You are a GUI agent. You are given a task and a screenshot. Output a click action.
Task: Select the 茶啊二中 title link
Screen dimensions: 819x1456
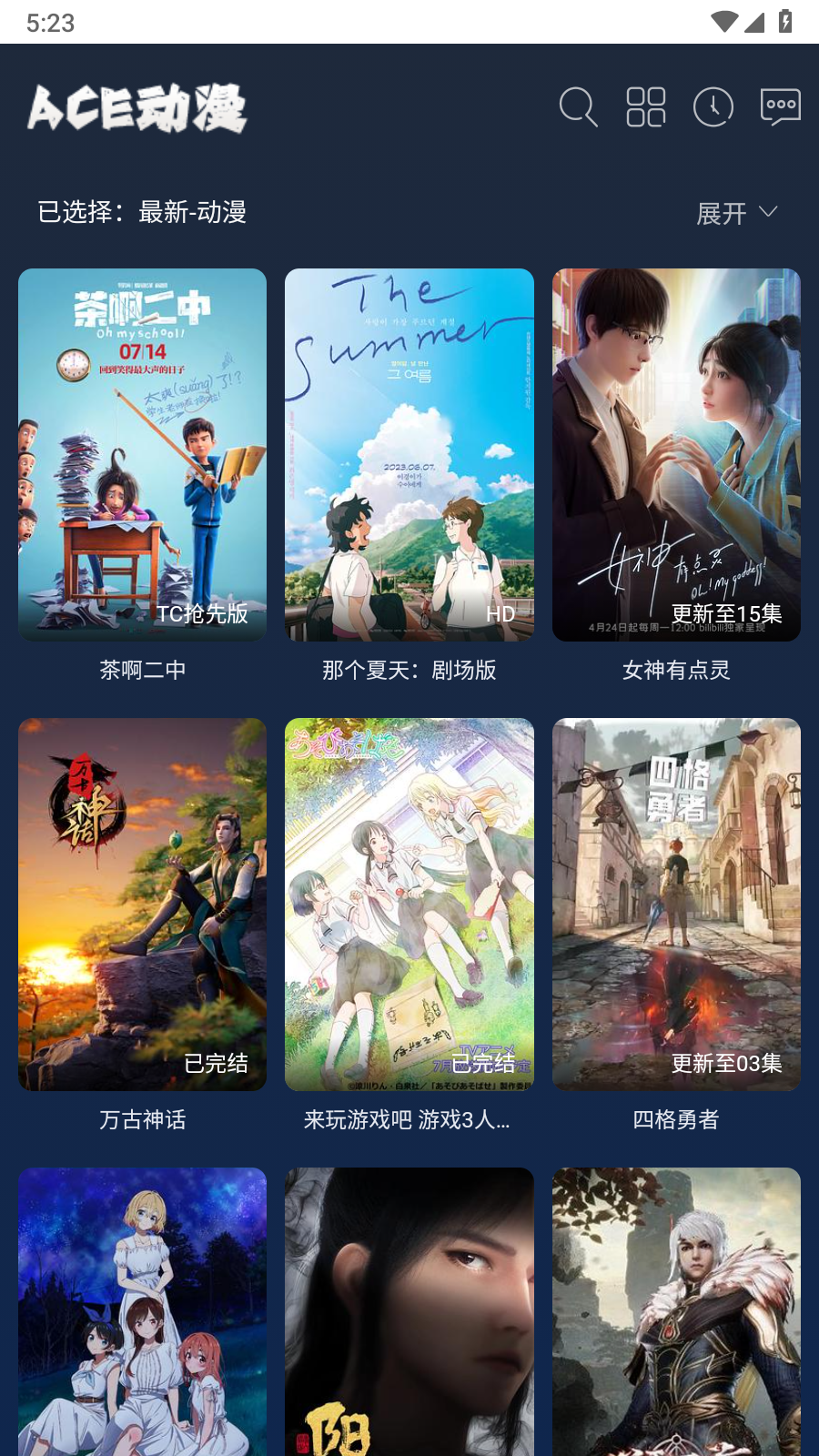click(x=142, y=671)
